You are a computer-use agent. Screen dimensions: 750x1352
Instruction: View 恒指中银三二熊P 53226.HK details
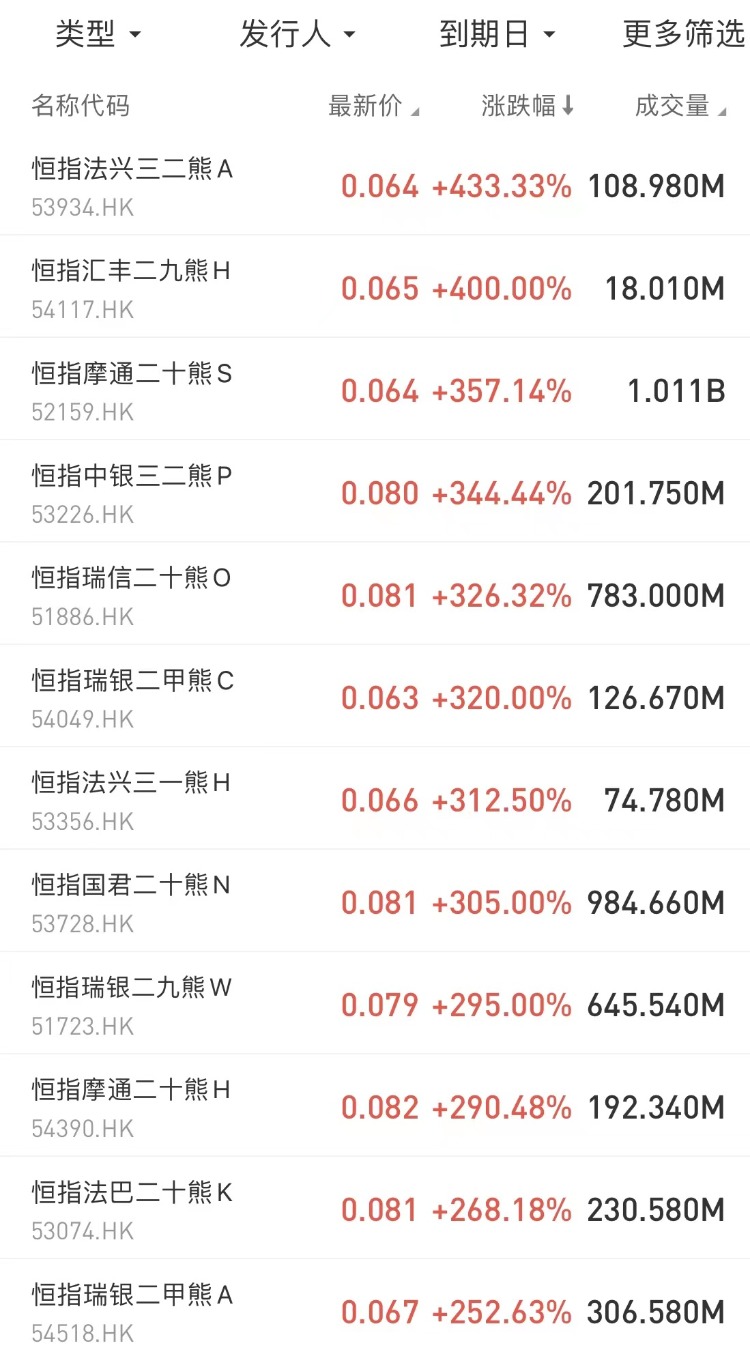(x=375, y=492)
